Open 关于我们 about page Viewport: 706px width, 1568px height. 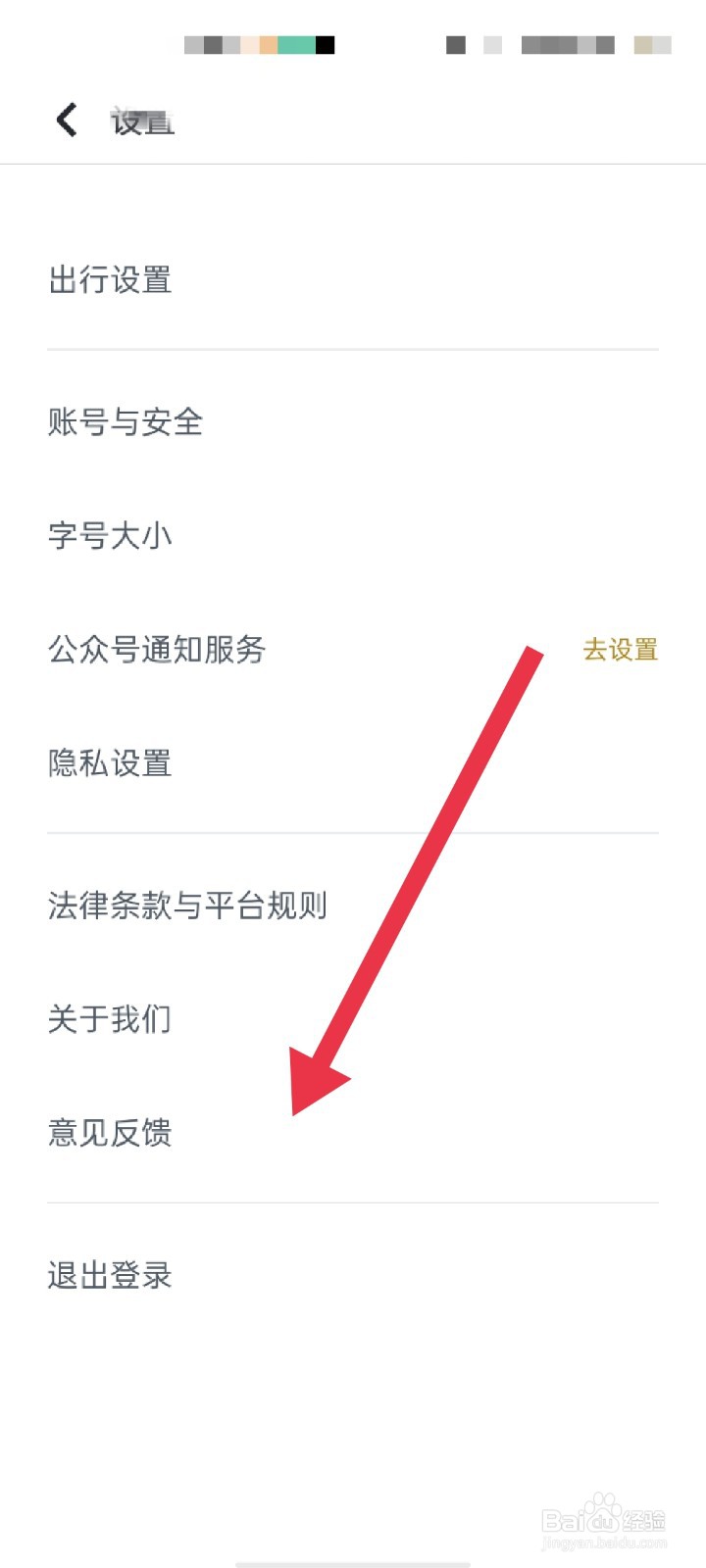click(110, 1019)
